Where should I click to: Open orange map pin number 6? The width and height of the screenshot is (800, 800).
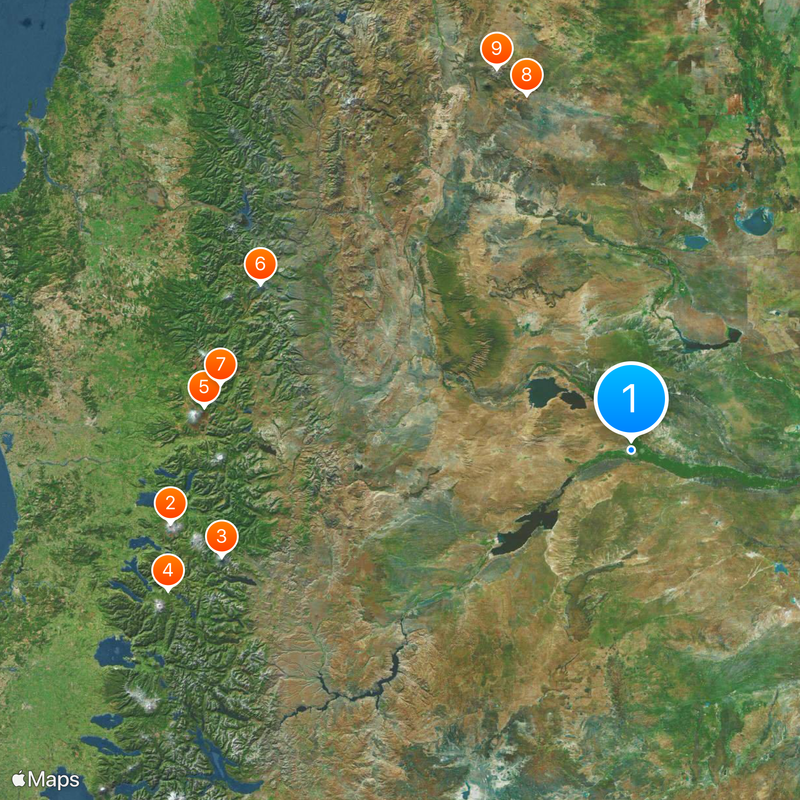(x=260, y=264)
